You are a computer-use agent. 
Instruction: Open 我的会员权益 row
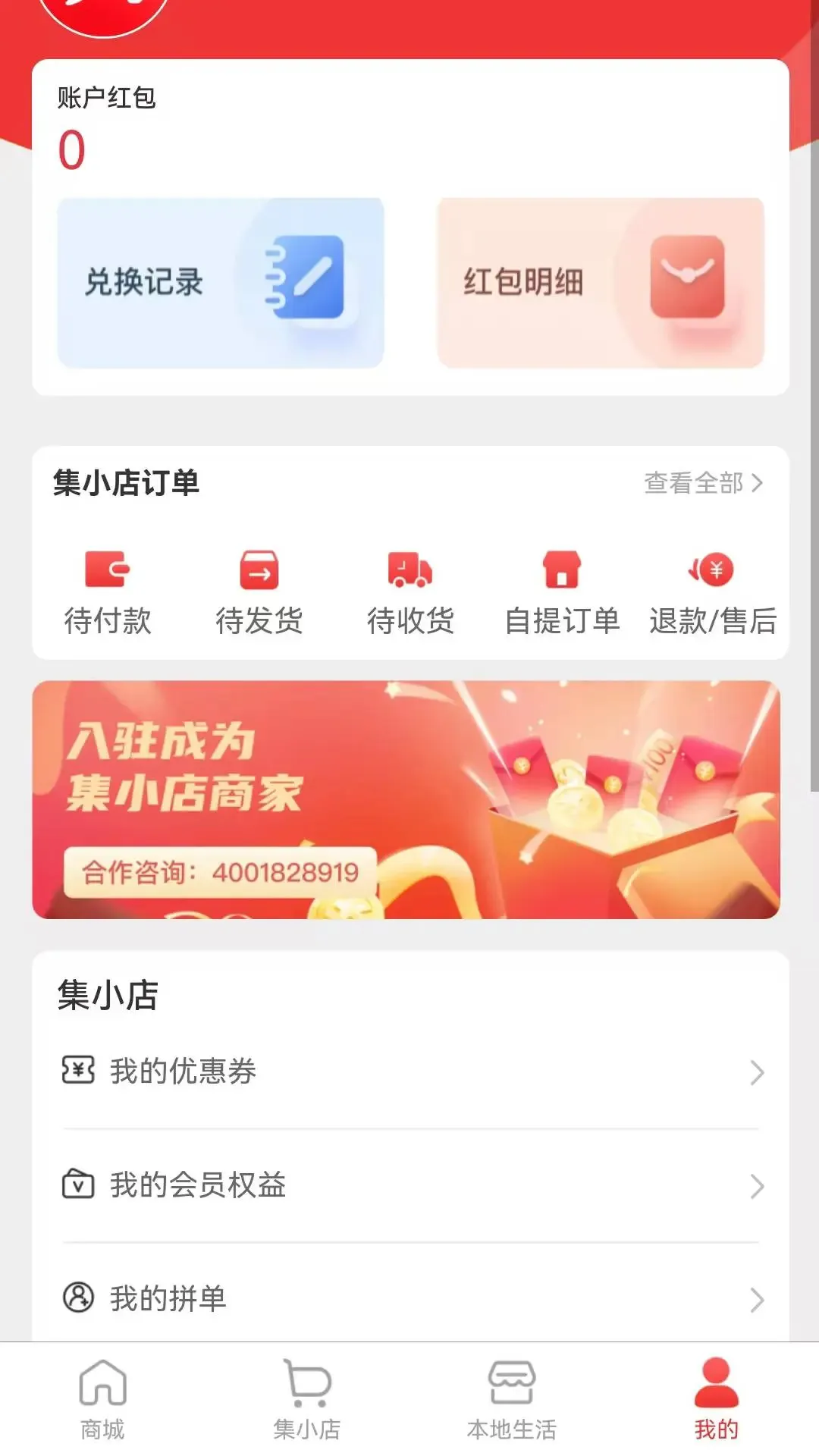[x=410, y=1186]
